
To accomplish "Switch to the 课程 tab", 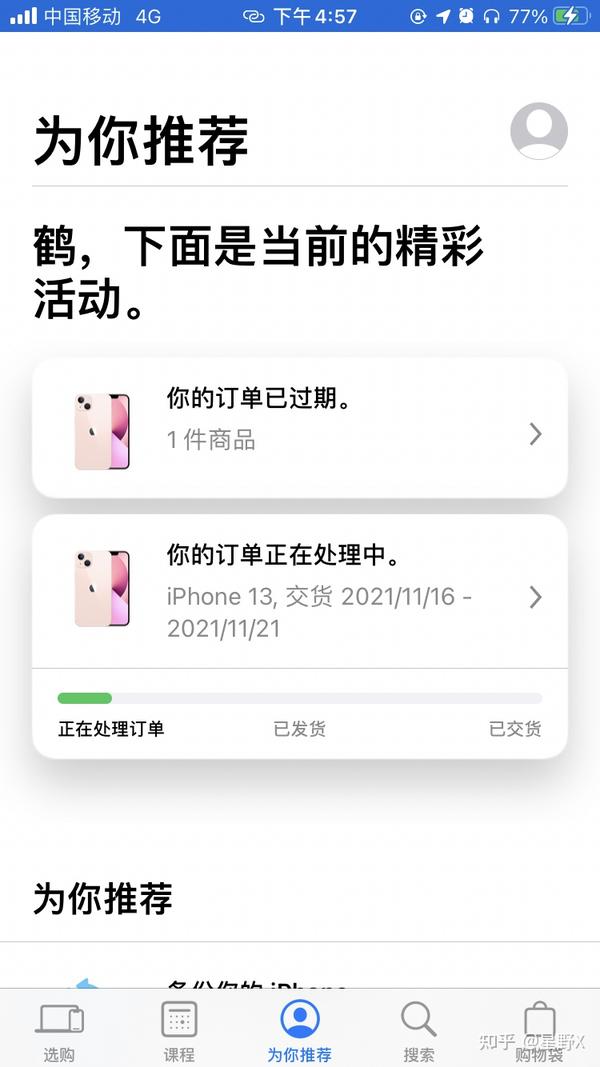I will coord(179,1030).
